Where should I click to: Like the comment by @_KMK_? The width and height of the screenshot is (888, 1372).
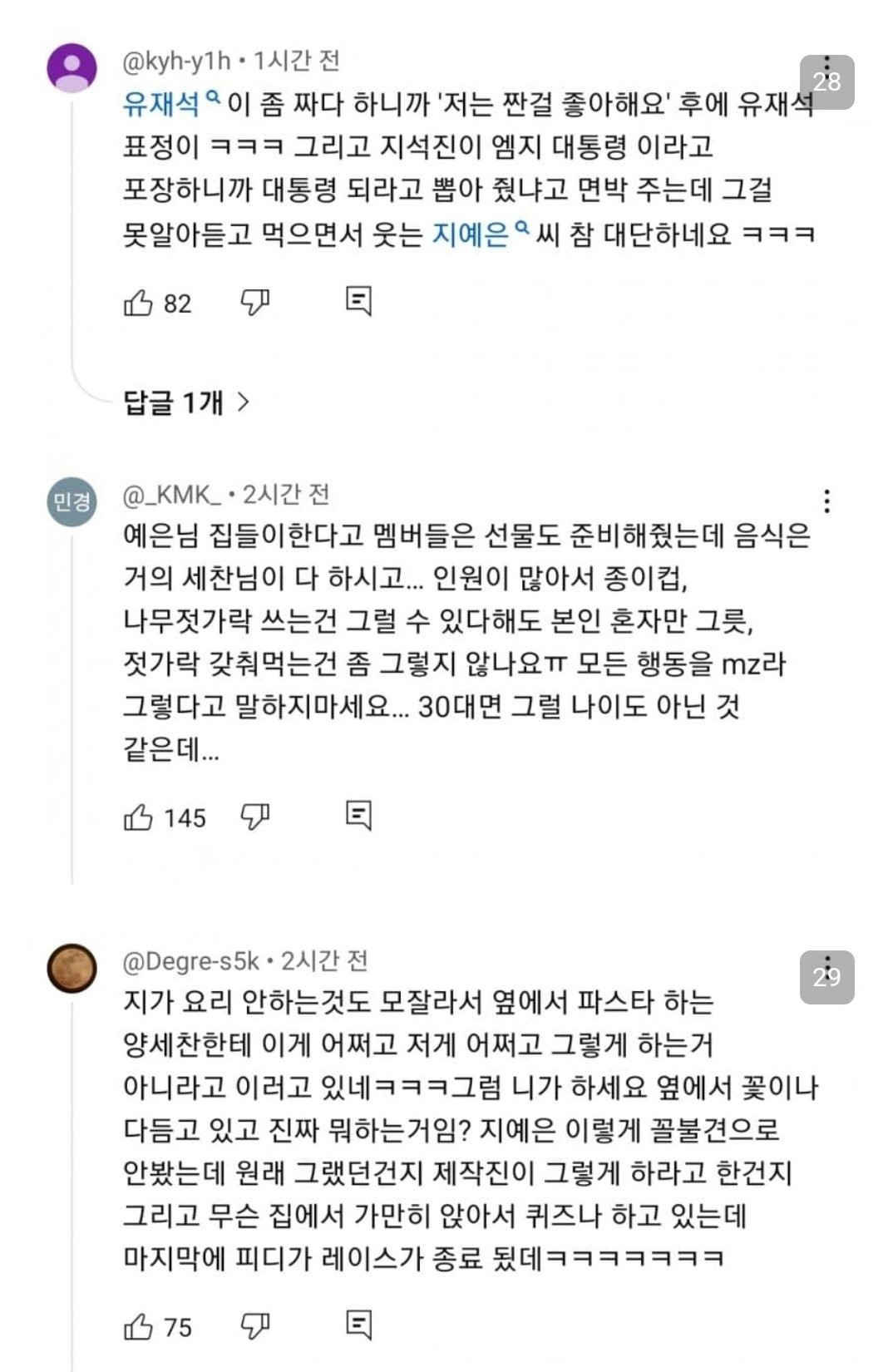pos(139,817)
